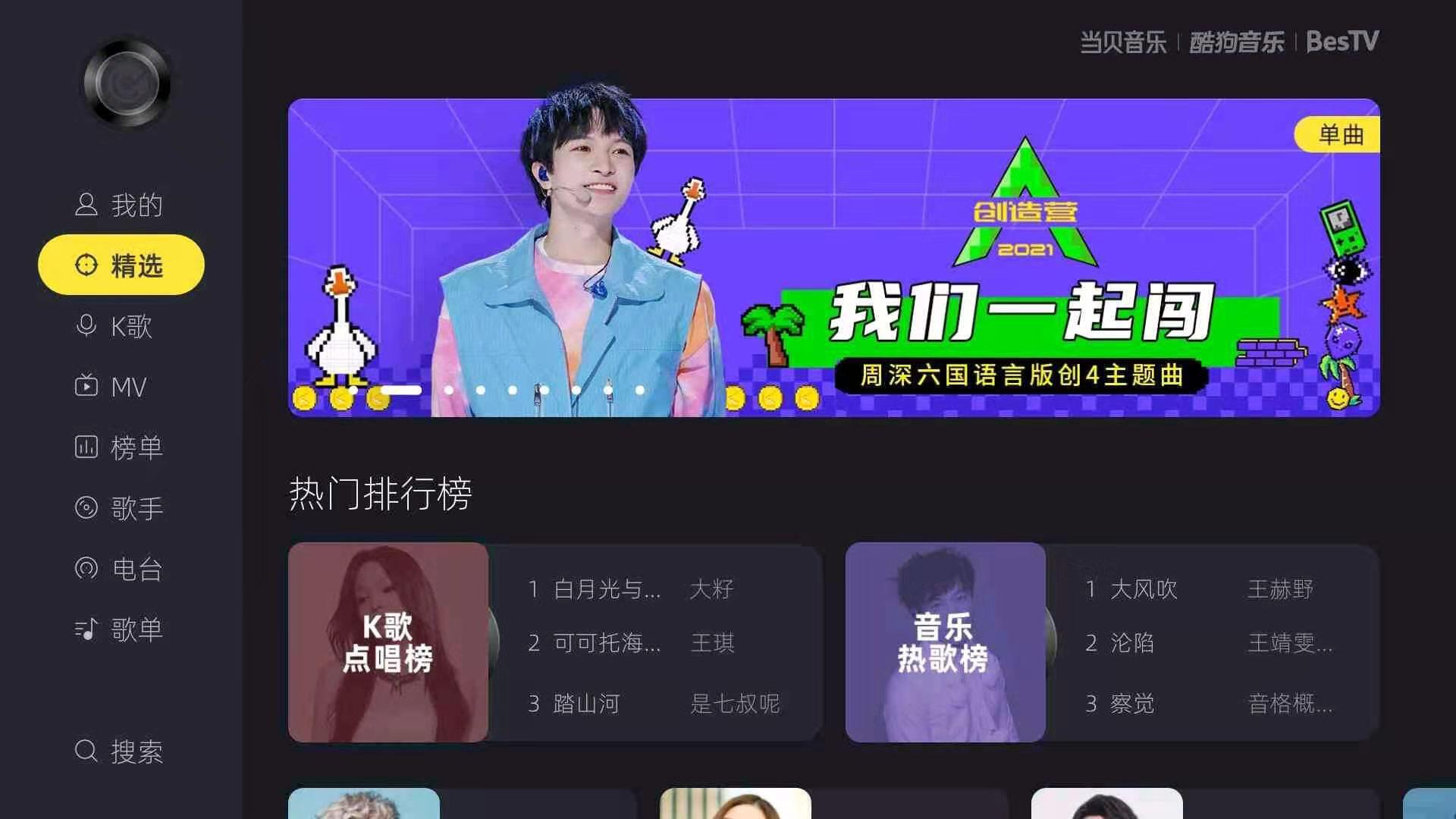This screenshot has height=819, width=1456.
Task: Open 歌单 playlists section
Action: 120,629
